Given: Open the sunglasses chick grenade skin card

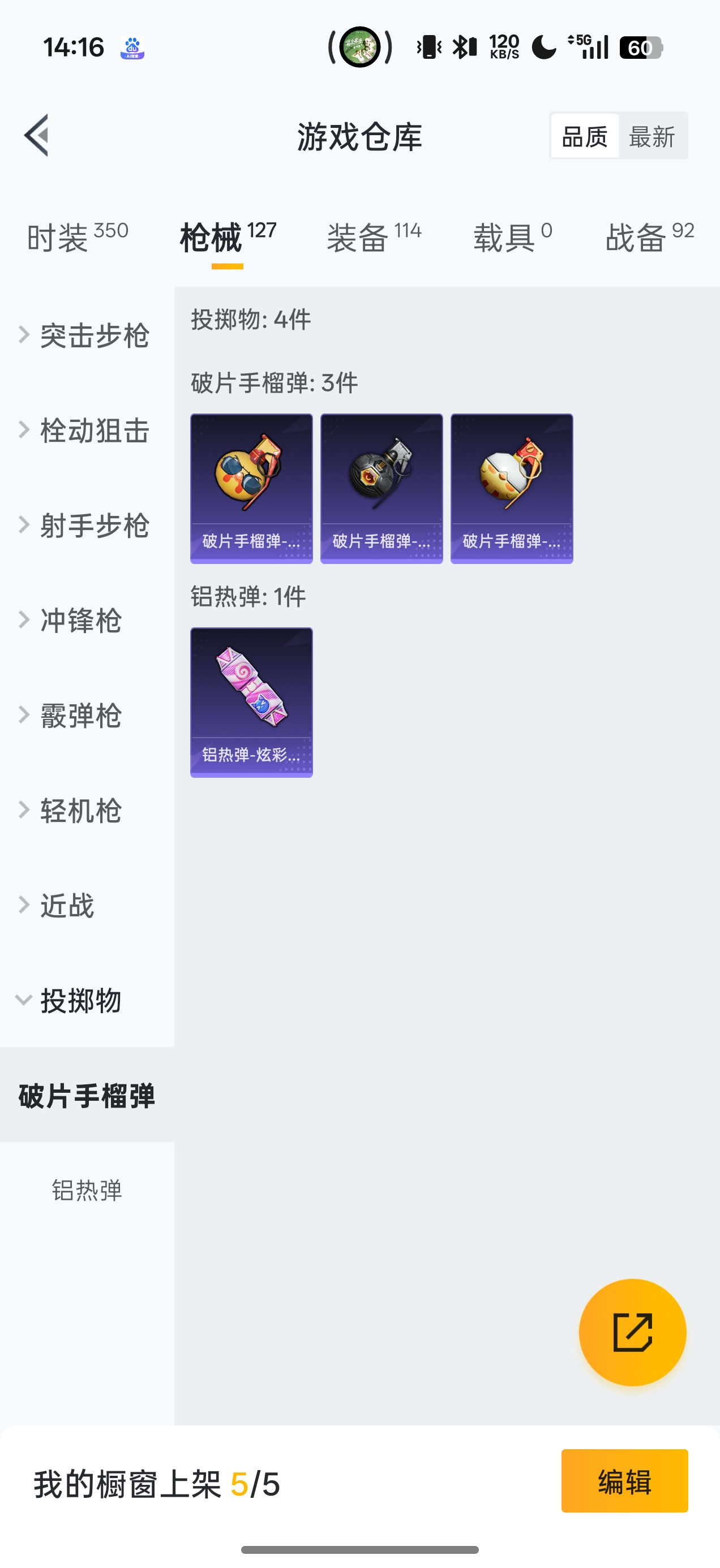Looking at the screenshot, I should 251,488.
